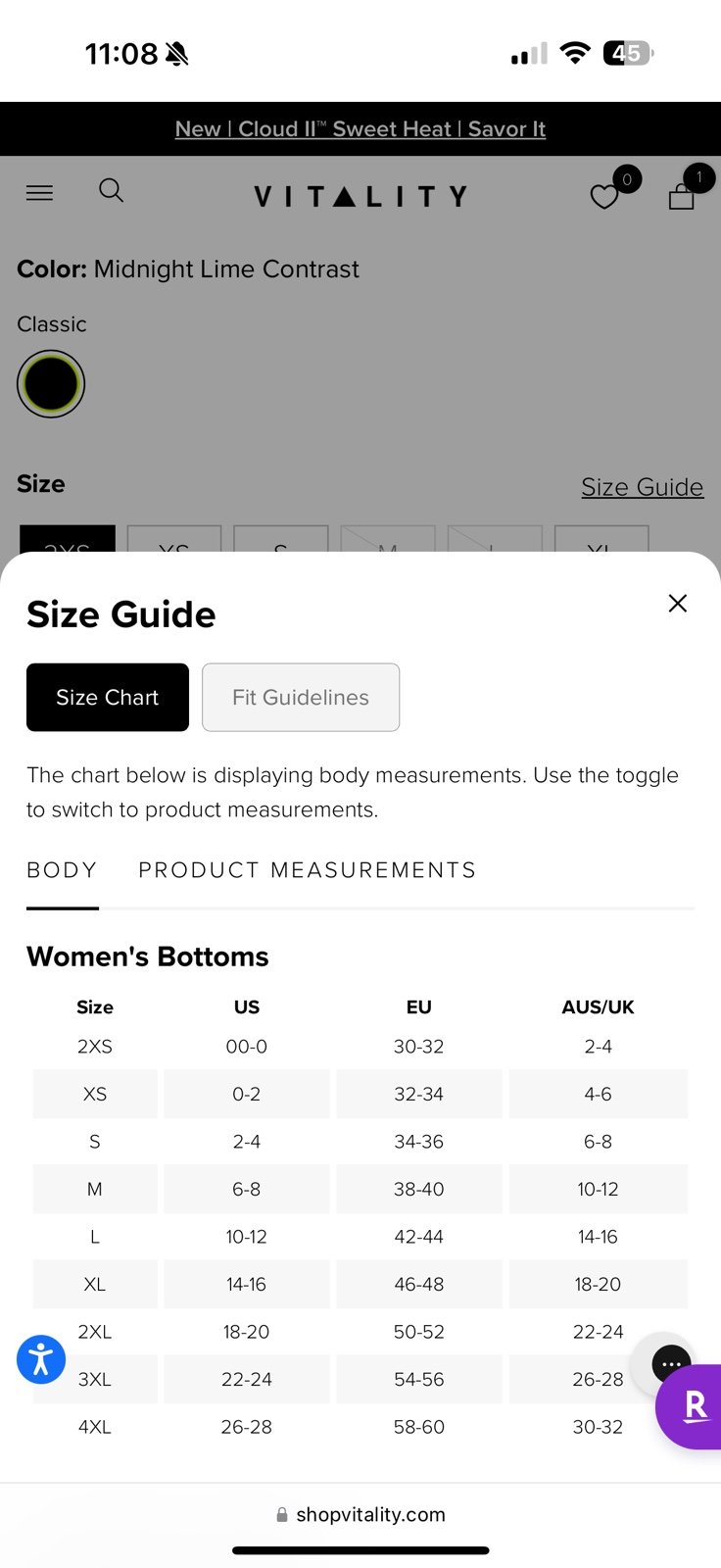
Task: Select the Body measurements tab
Action: (62, 870)
